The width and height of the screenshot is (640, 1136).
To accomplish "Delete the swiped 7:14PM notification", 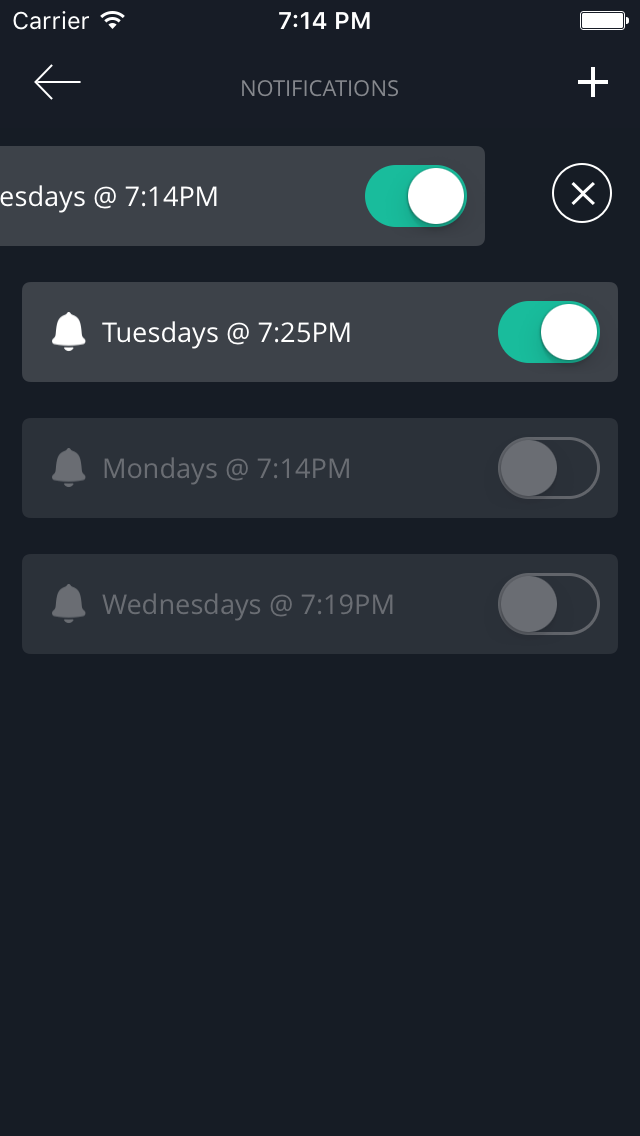I will click(x=582, y=194).
